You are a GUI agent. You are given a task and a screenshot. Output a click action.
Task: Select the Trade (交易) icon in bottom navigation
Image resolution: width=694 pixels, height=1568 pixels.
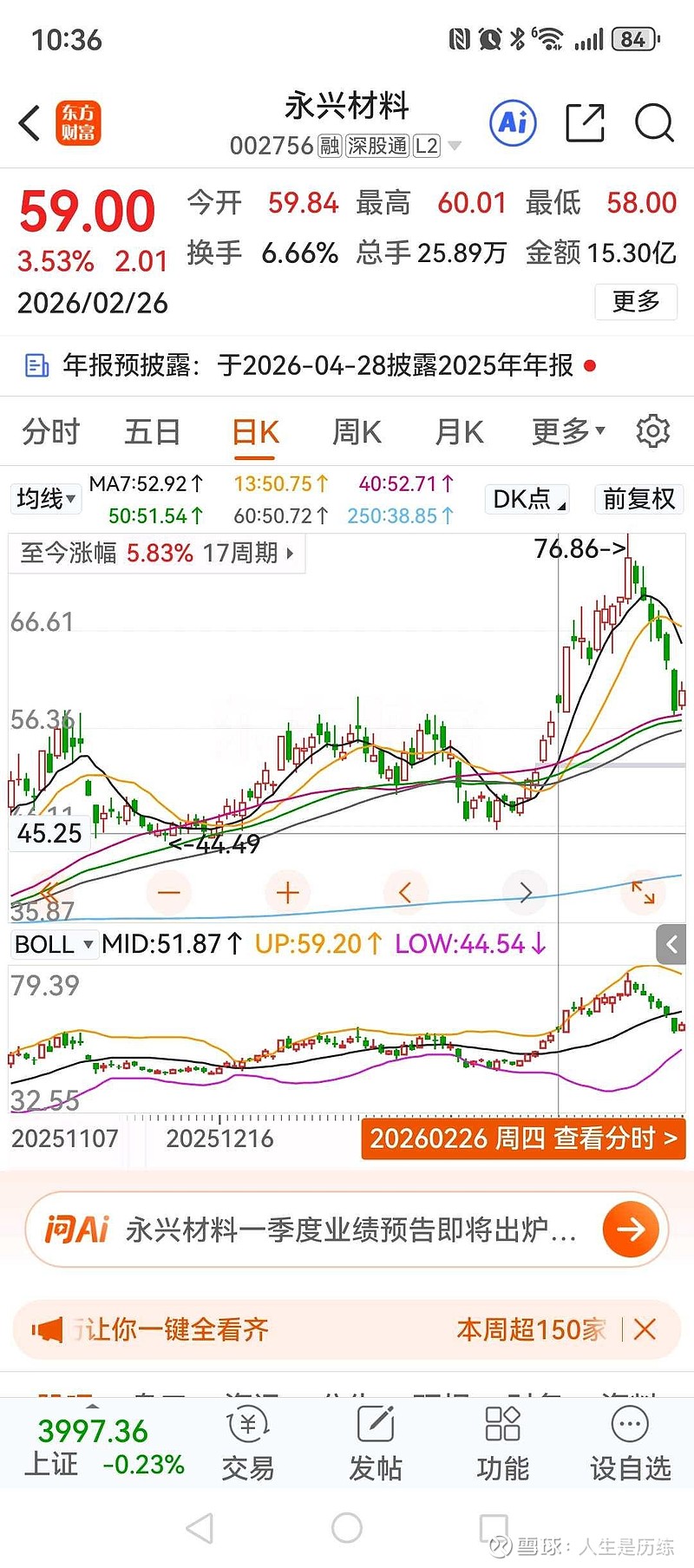pyautogui.click(x=248, y=1440)
